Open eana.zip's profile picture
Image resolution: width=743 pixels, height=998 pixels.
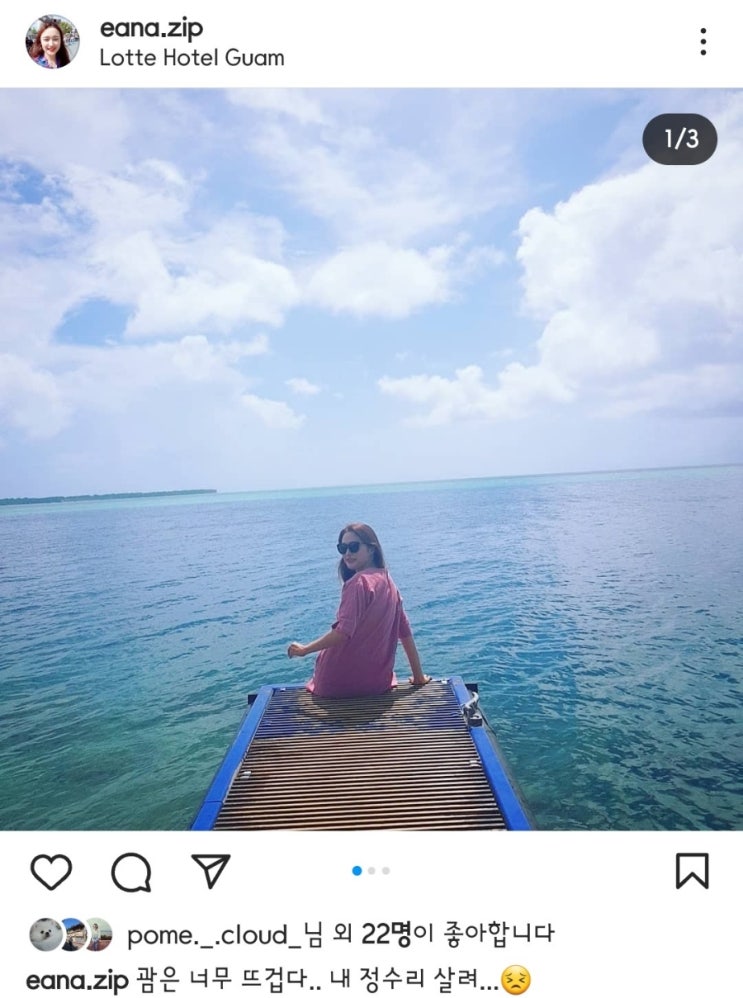point(52,42)
